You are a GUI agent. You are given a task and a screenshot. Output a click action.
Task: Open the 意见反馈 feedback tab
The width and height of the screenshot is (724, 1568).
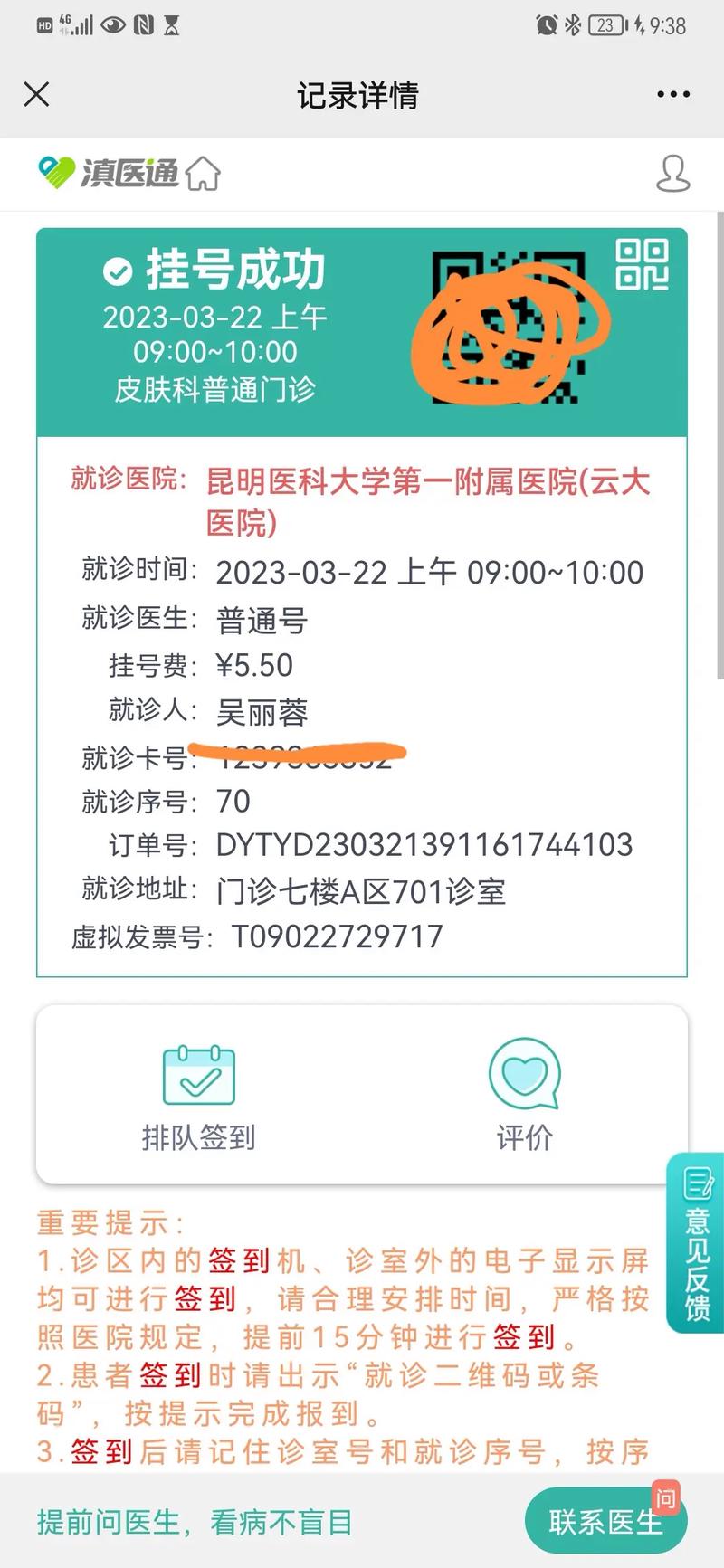(696, 1242)
